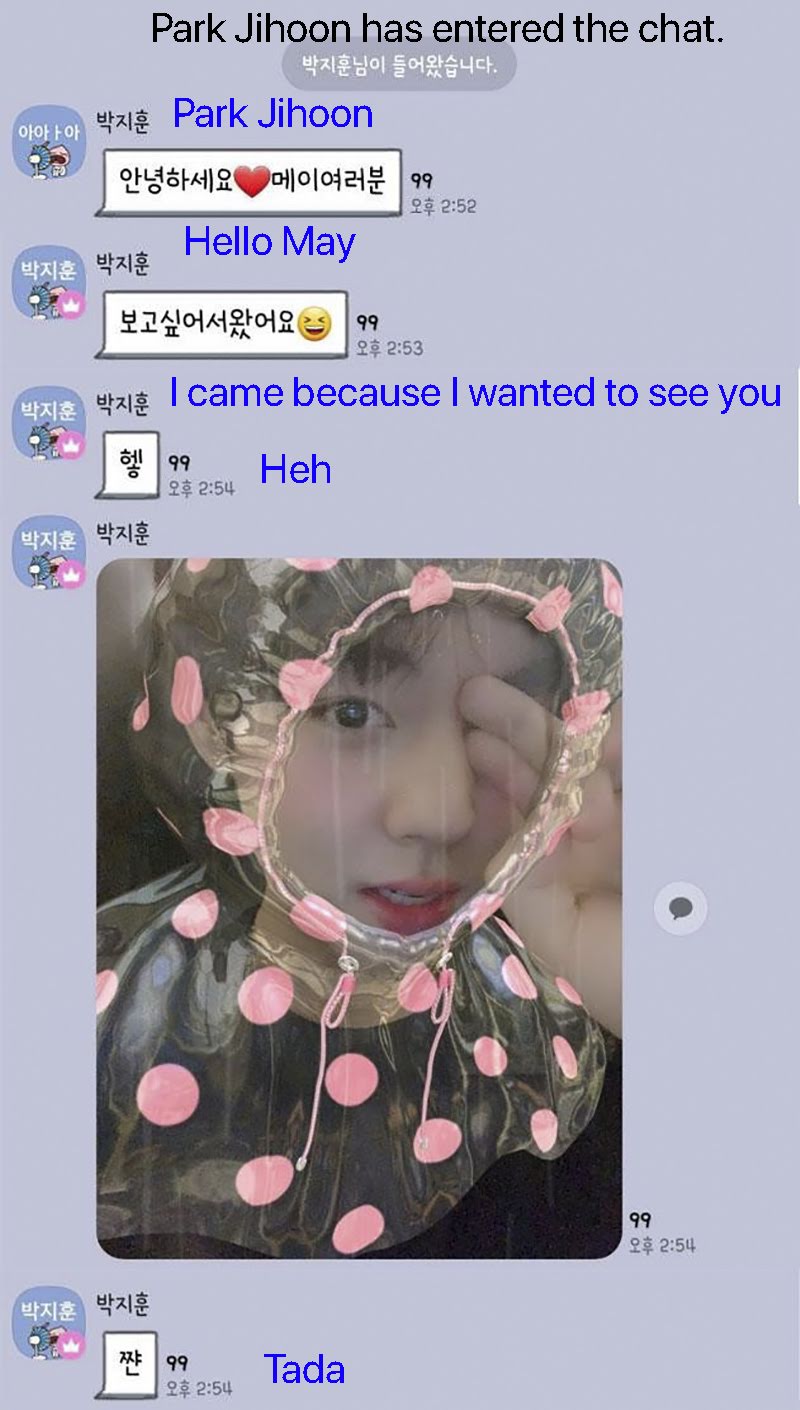The width and height of the screenshot is (800, 1410).
Task: Open the photo message in the chat
Action: [359, 907]
